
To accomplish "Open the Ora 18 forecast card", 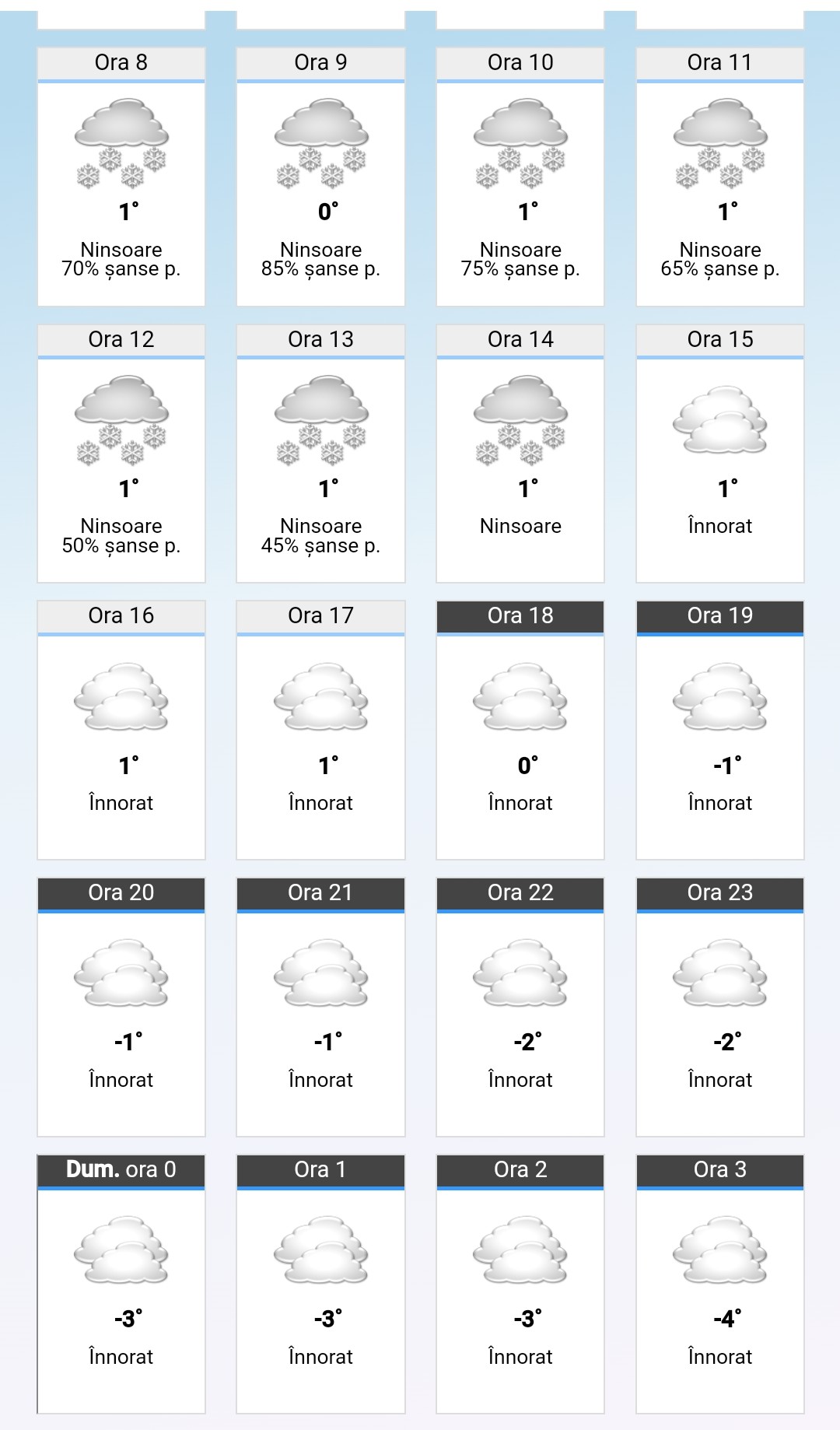I will coord(520,731).
